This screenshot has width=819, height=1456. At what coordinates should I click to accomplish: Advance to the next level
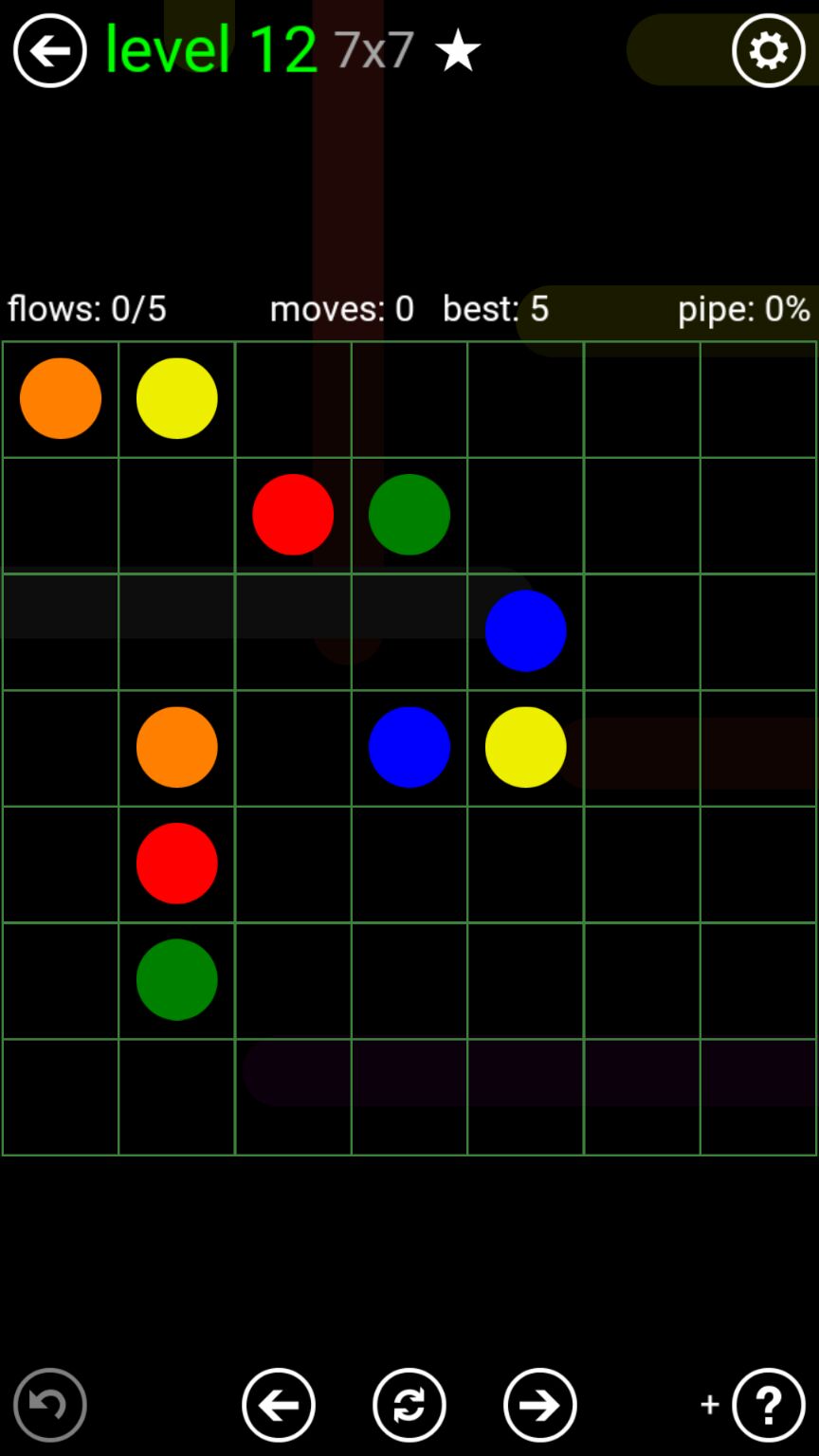539,1405
